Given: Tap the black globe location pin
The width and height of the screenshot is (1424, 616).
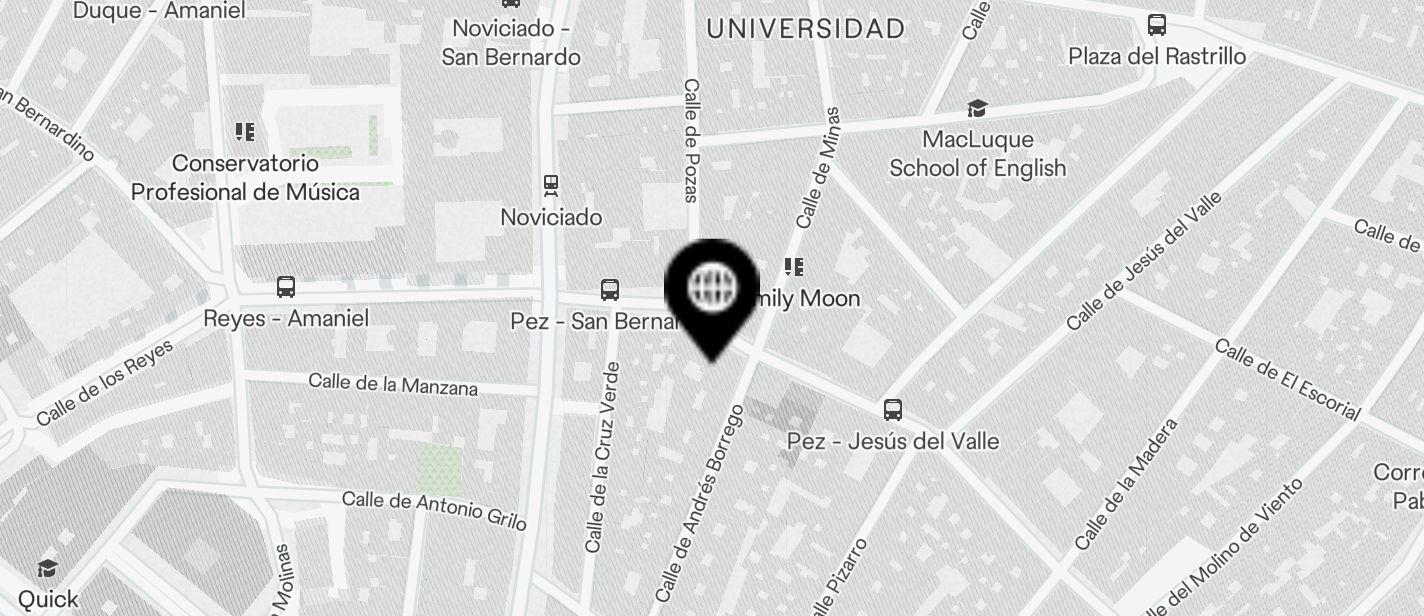Looking at the screenshot, I should coord(712,290).
